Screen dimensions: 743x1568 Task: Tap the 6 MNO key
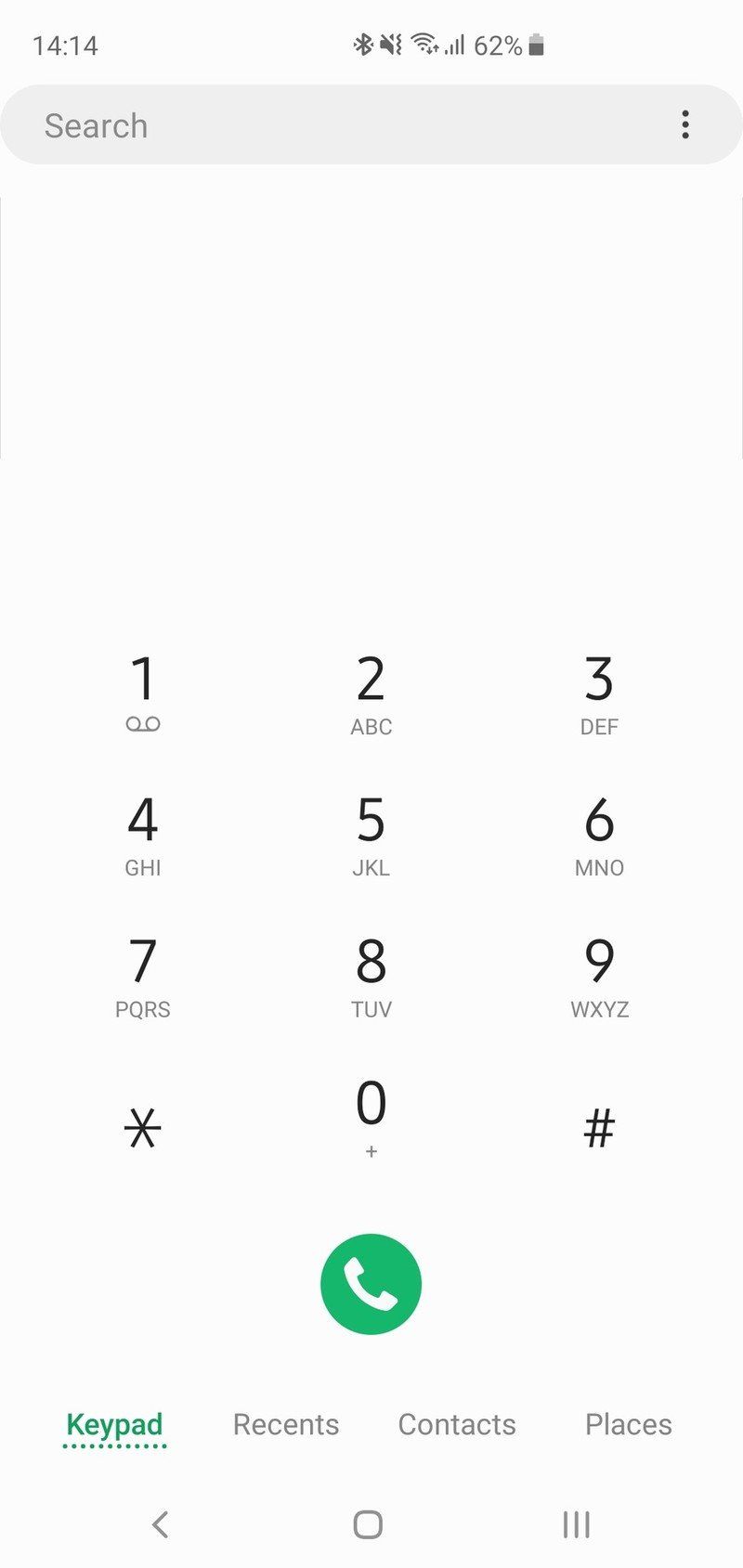[599, 835]
